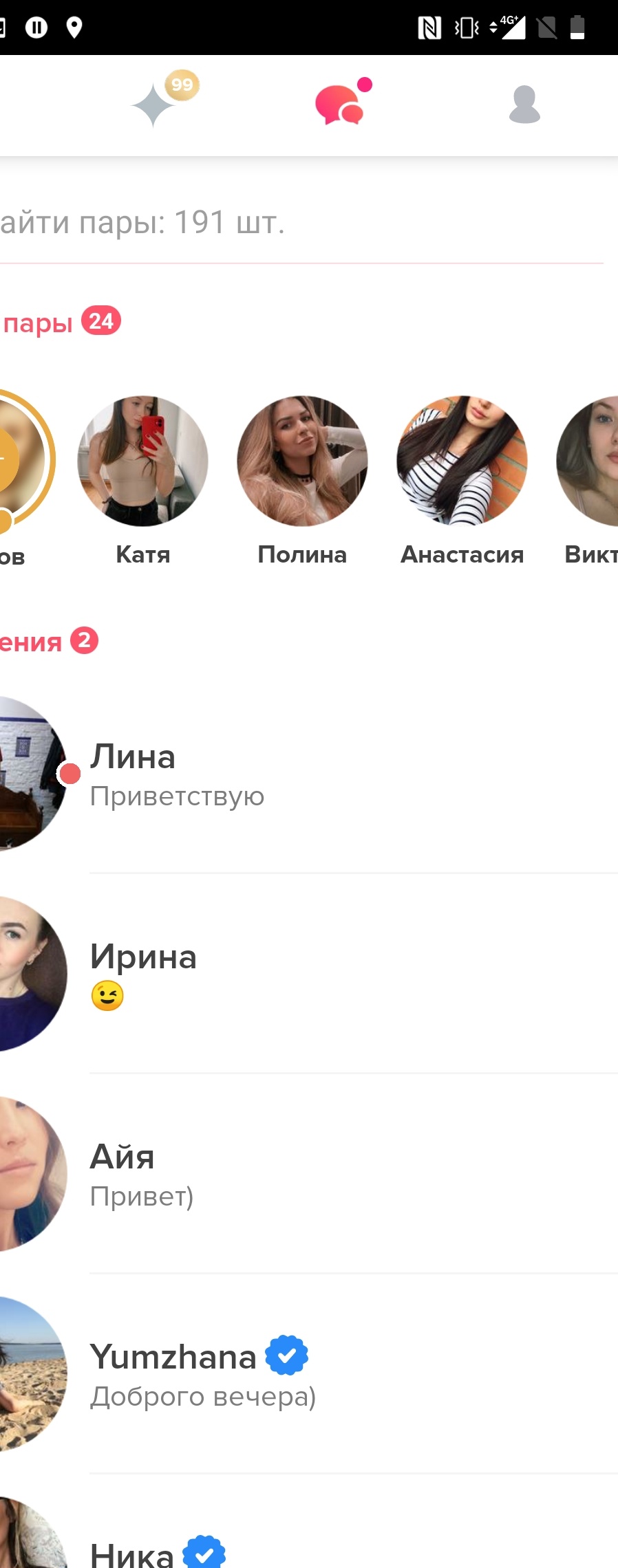618x1568 pixels.
Task: Switch to the messages tab
Action: 340,105
